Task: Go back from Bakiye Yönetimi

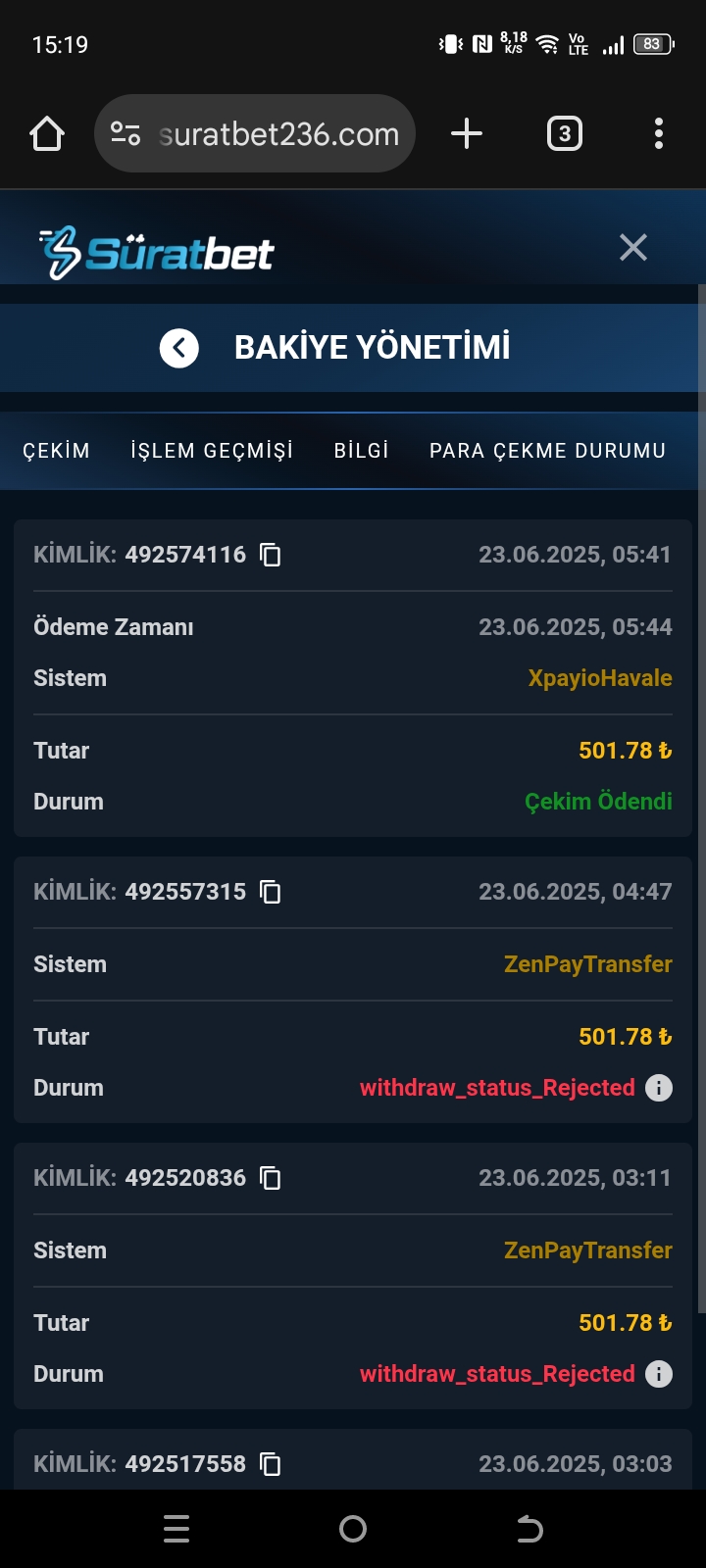Action: (x=179, y=348)
